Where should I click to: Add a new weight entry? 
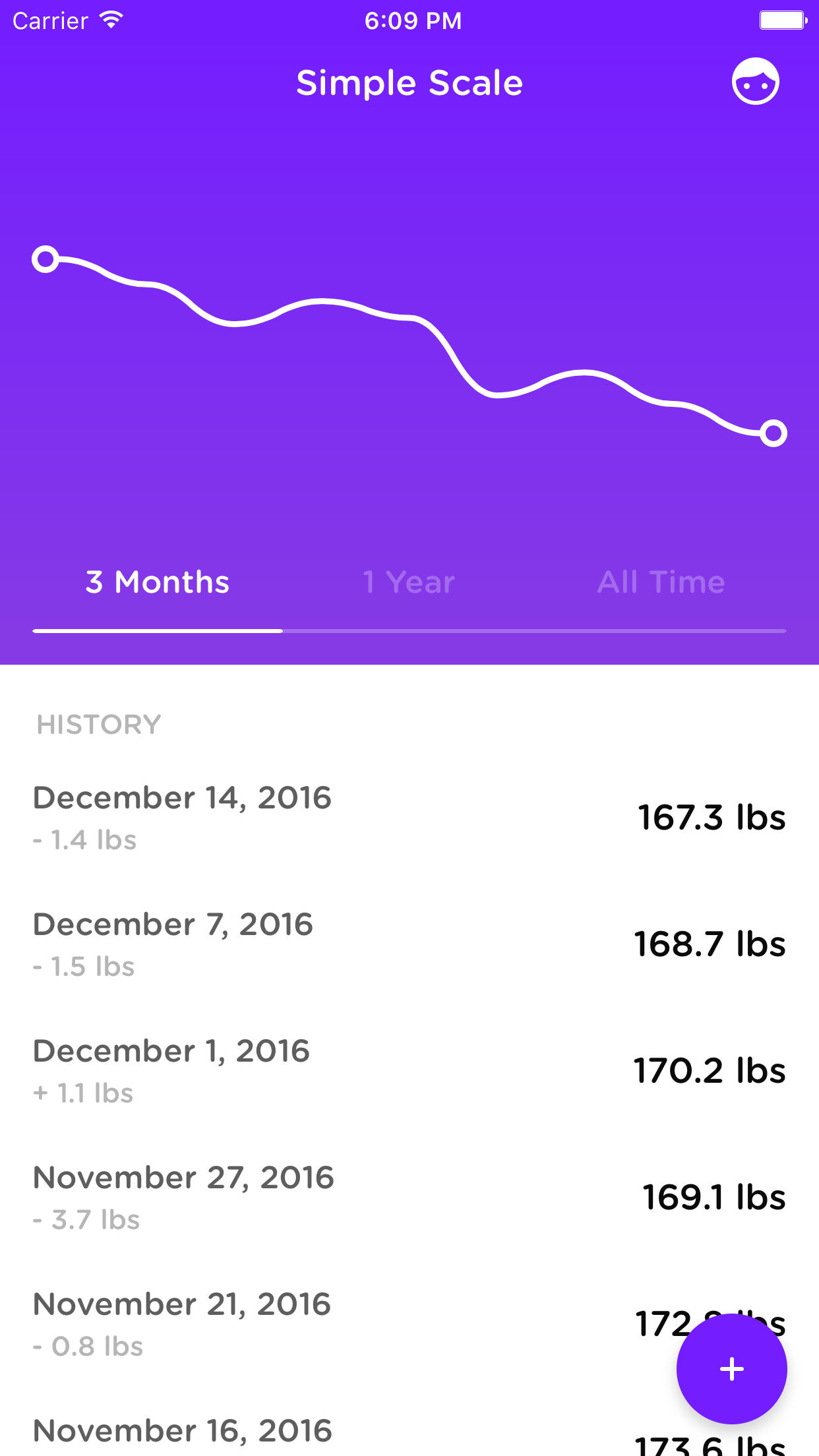point(731,1368)
